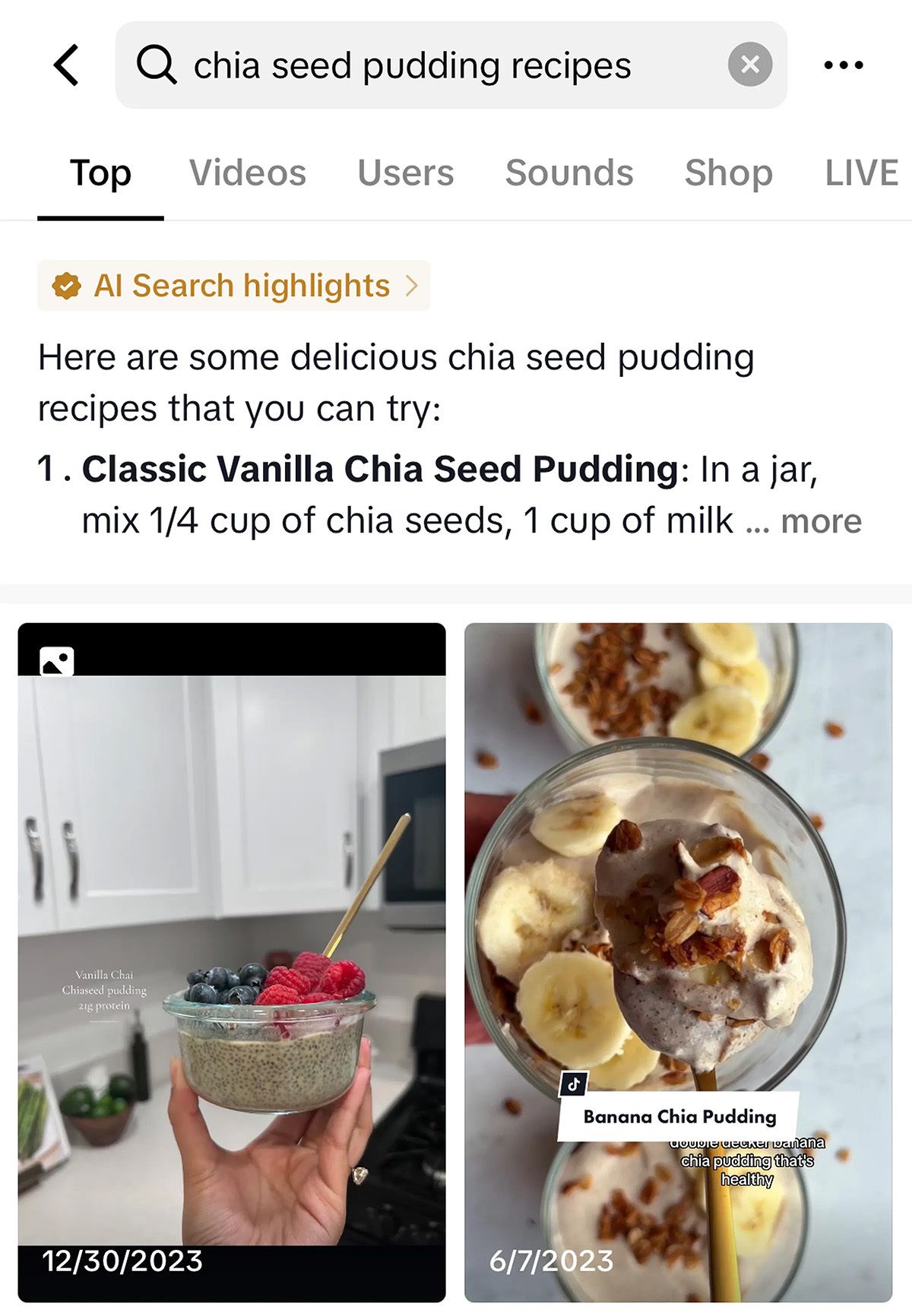Open the three-dot overflow menu
The width and height of the screenshot is (912, 1316).
(x=844, y=65)
